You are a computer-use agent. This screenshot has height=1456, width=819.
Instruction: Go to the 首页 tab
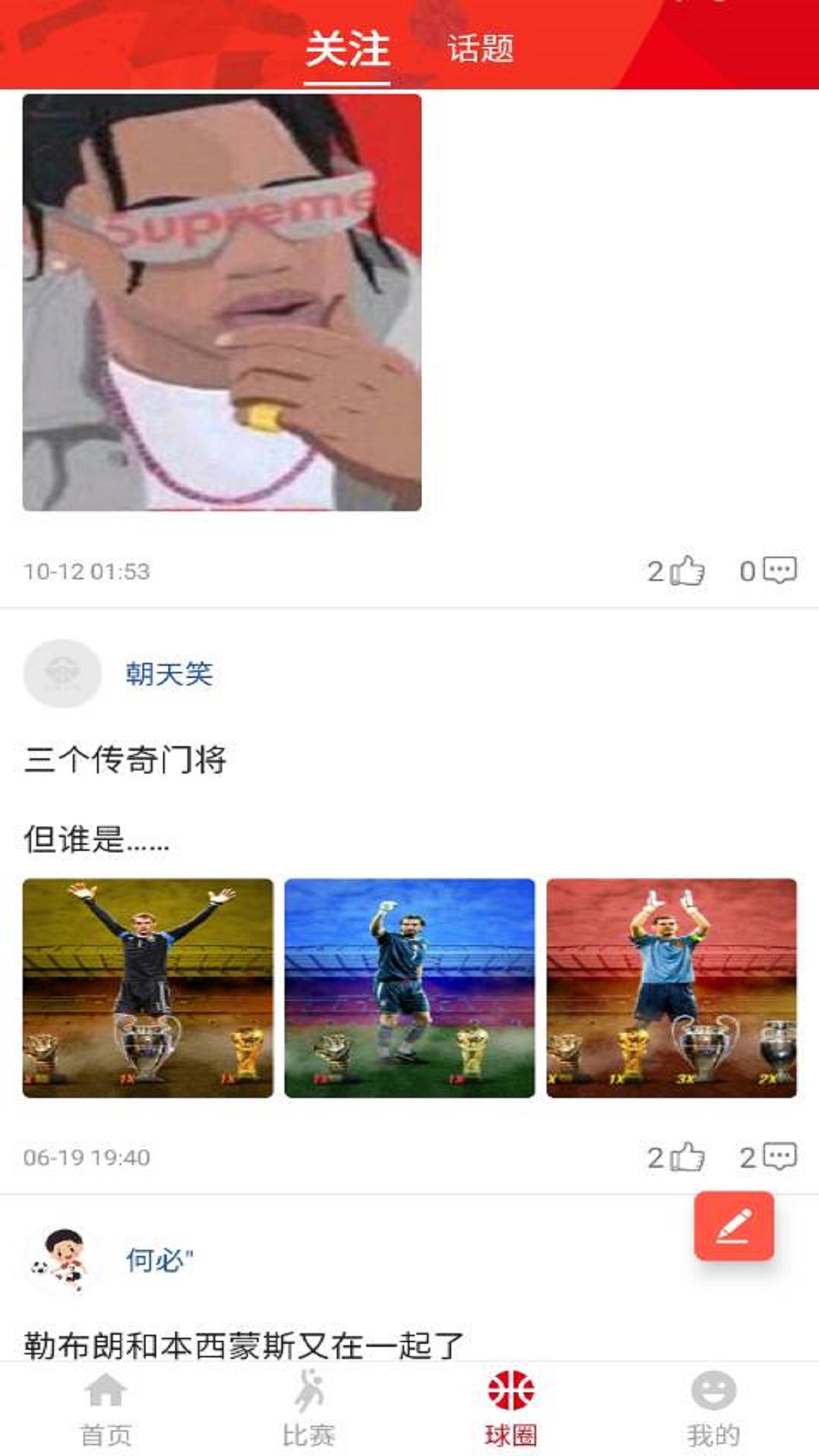point(105,1408)
